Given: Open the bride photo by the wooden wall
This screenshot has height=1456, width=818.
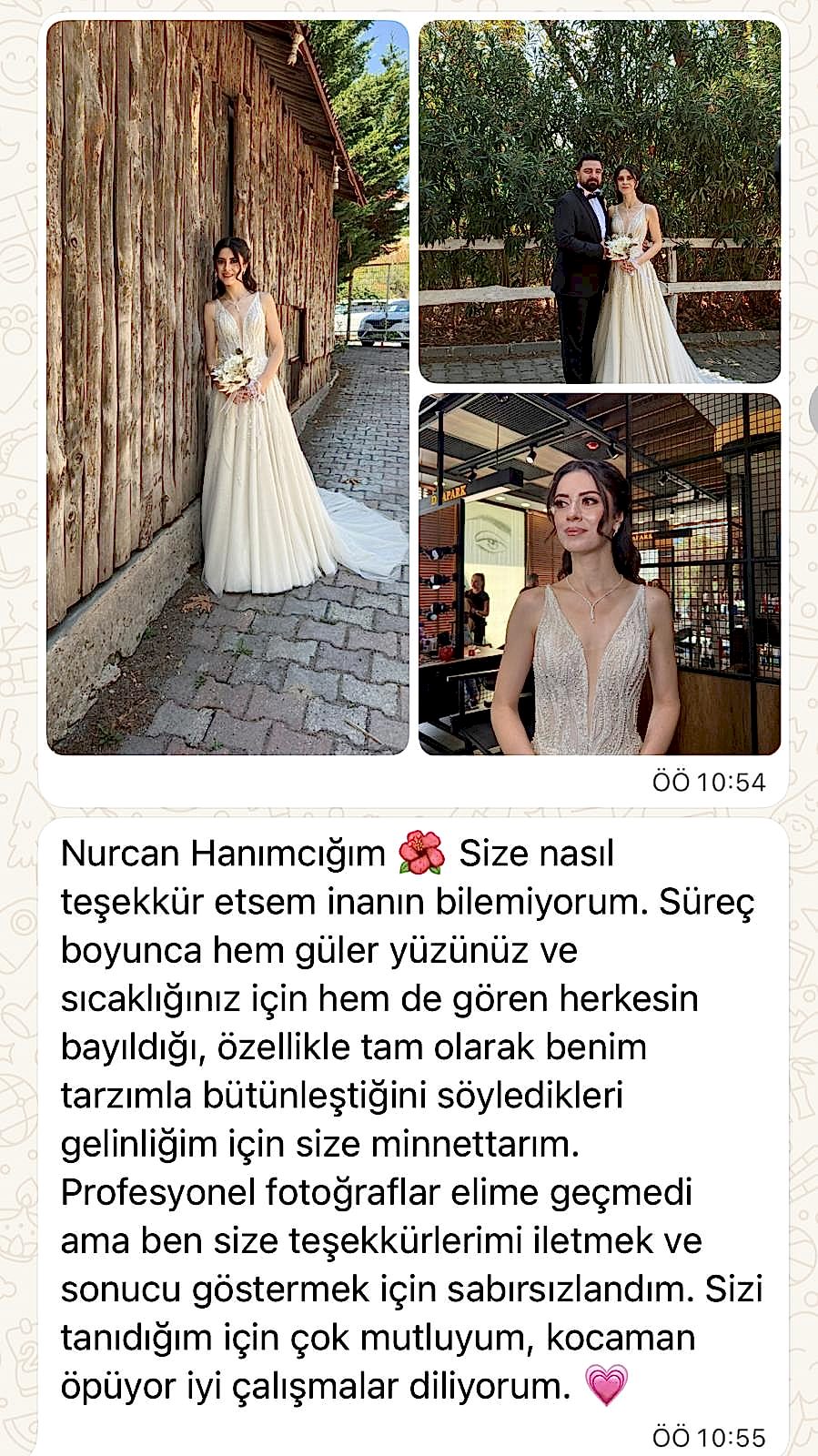Looking at the screenshot, I should point(227,388).
